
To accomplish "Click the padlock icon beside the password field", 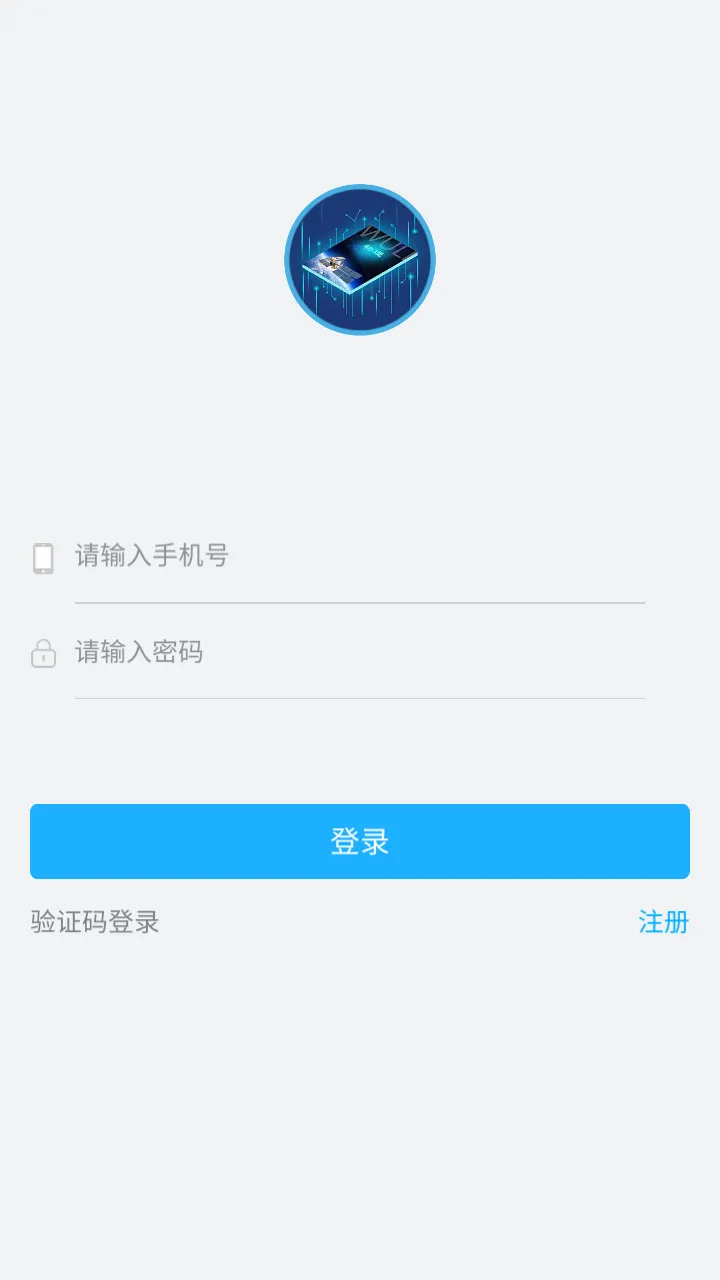I will [x=43, y=654].
